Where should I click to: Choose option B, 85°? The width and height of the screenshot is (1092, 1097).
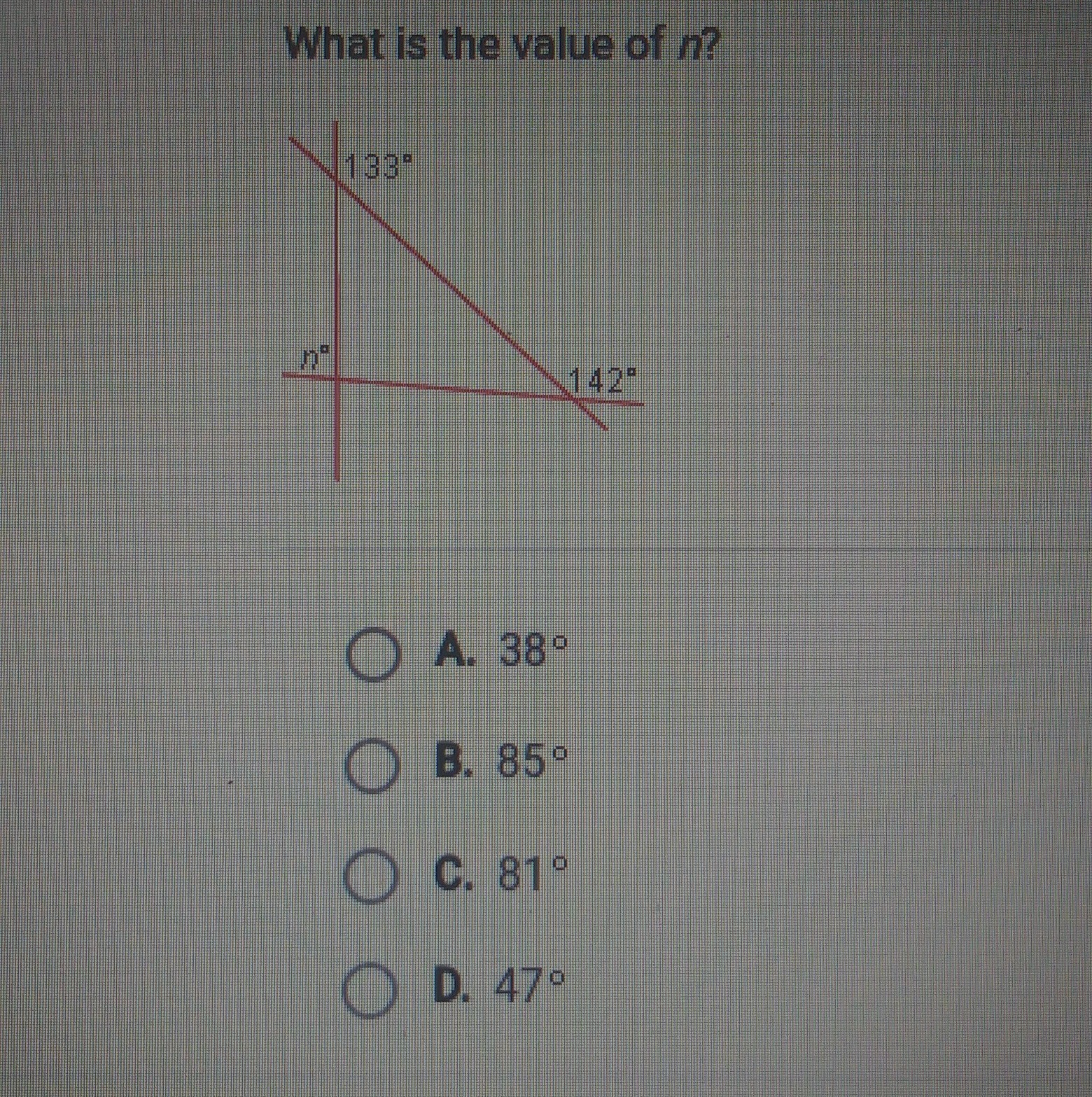coord(370,766)
